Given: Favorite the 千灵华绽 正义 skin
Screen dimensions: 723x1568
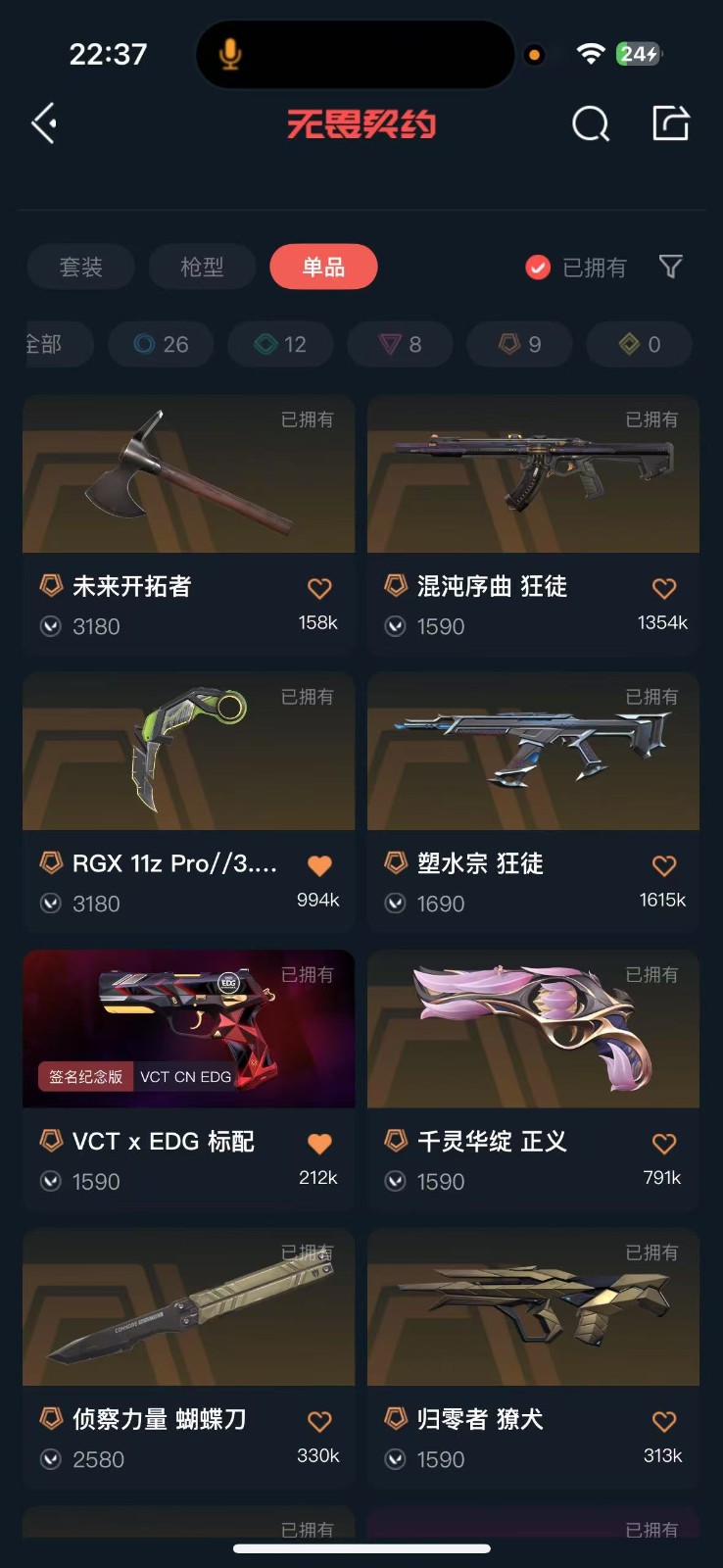Looking at the screenshot, I should [x=664, y=1143].
